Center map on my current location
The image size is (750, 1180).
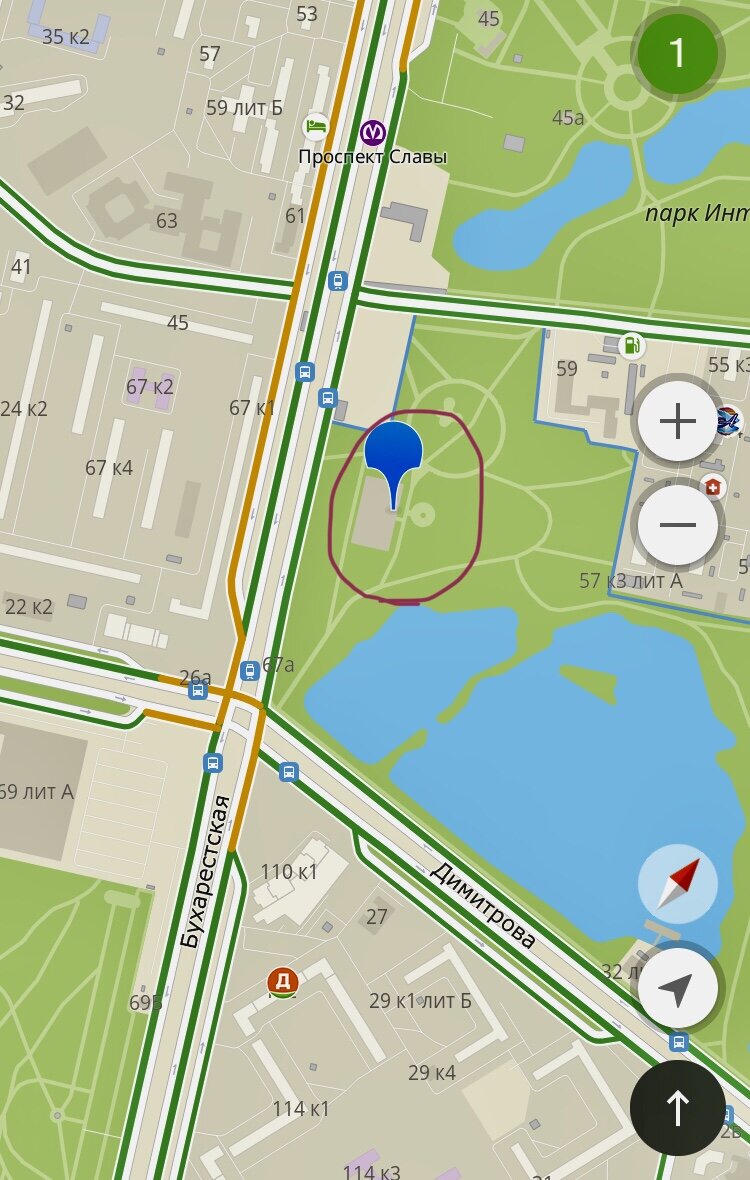click(678, 989)
